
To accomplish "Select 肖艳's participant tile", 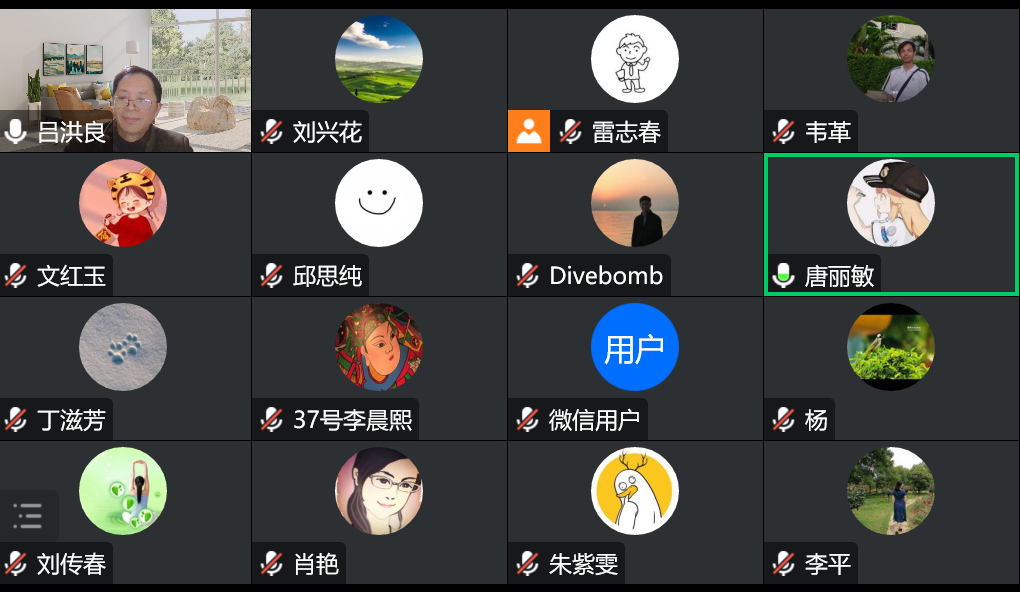I will pos(379,511).
